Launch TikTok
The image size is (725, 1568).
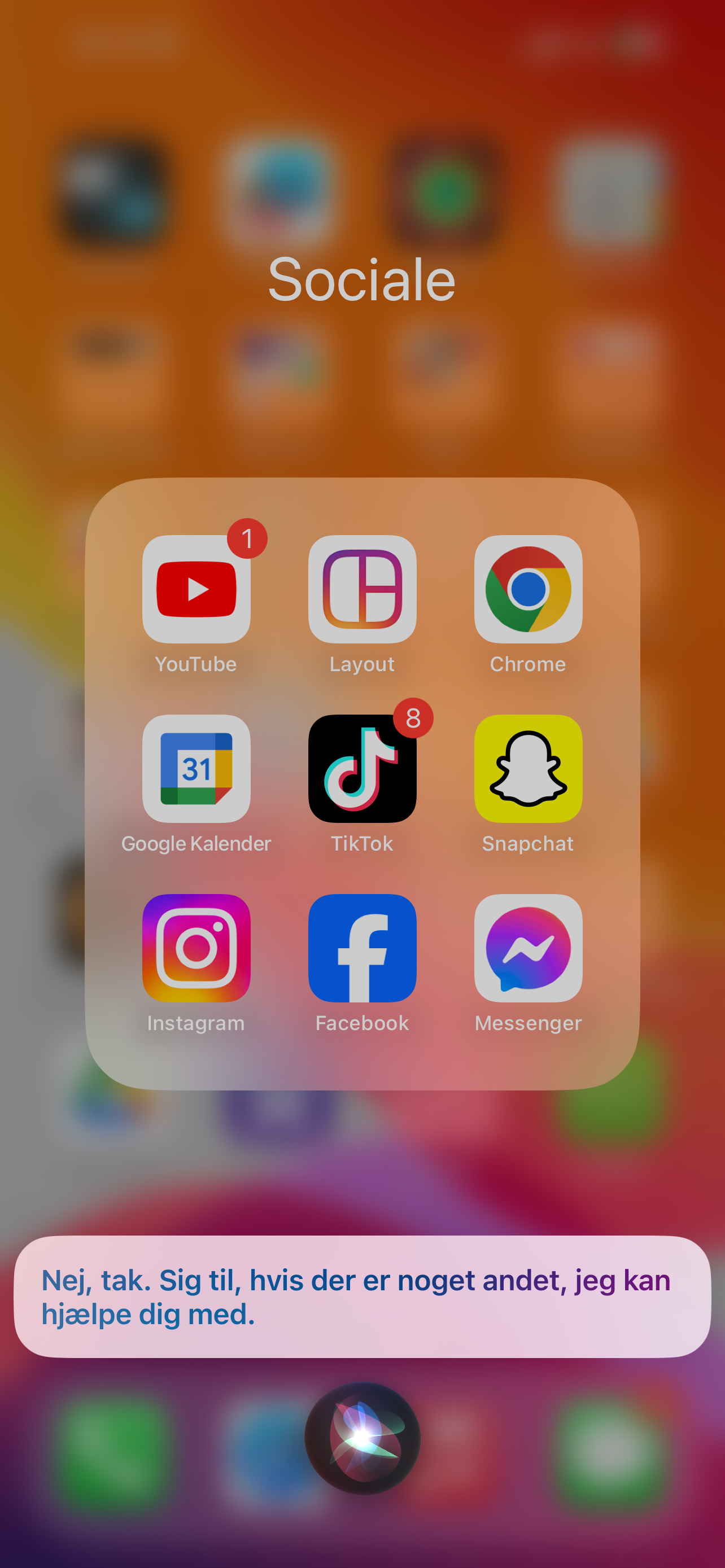click(362, 768)
